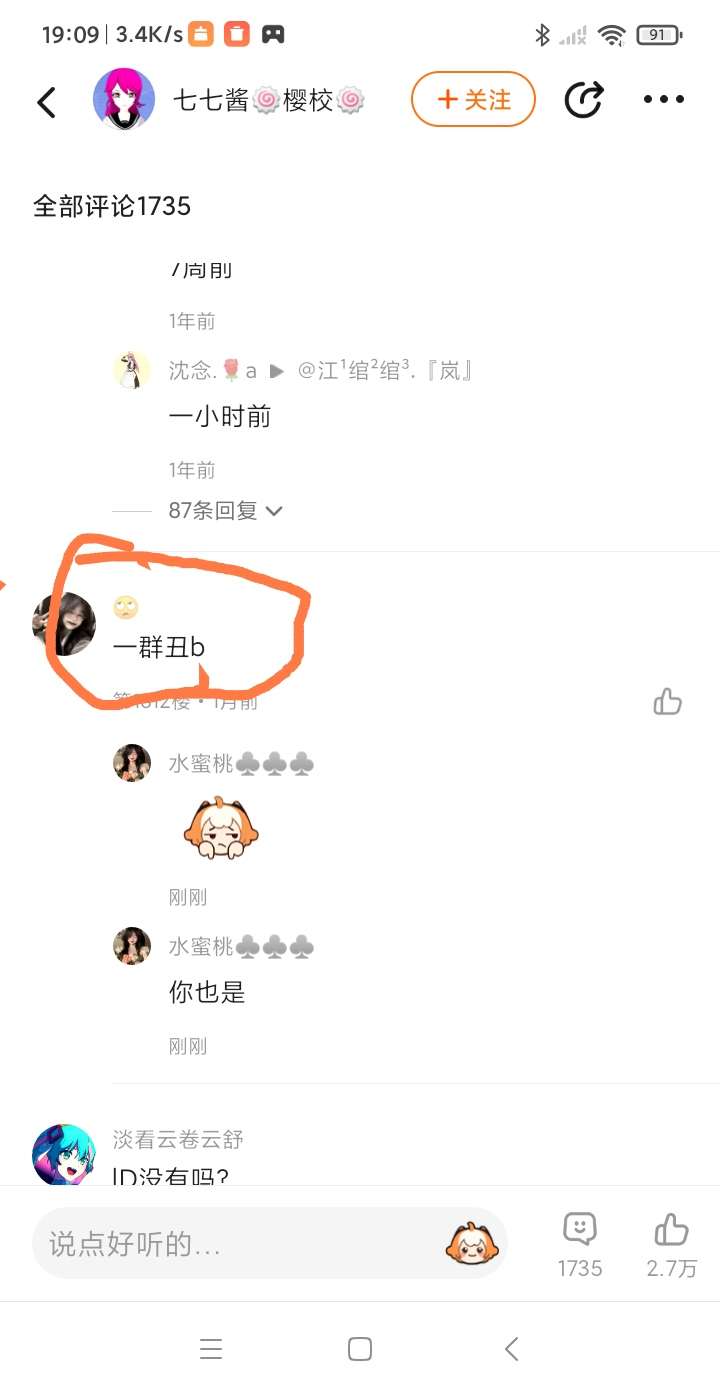Like the comment 一群丑b
This screenshot has width=720, height=1397.
pyautogui.click(x=667, y=702)
